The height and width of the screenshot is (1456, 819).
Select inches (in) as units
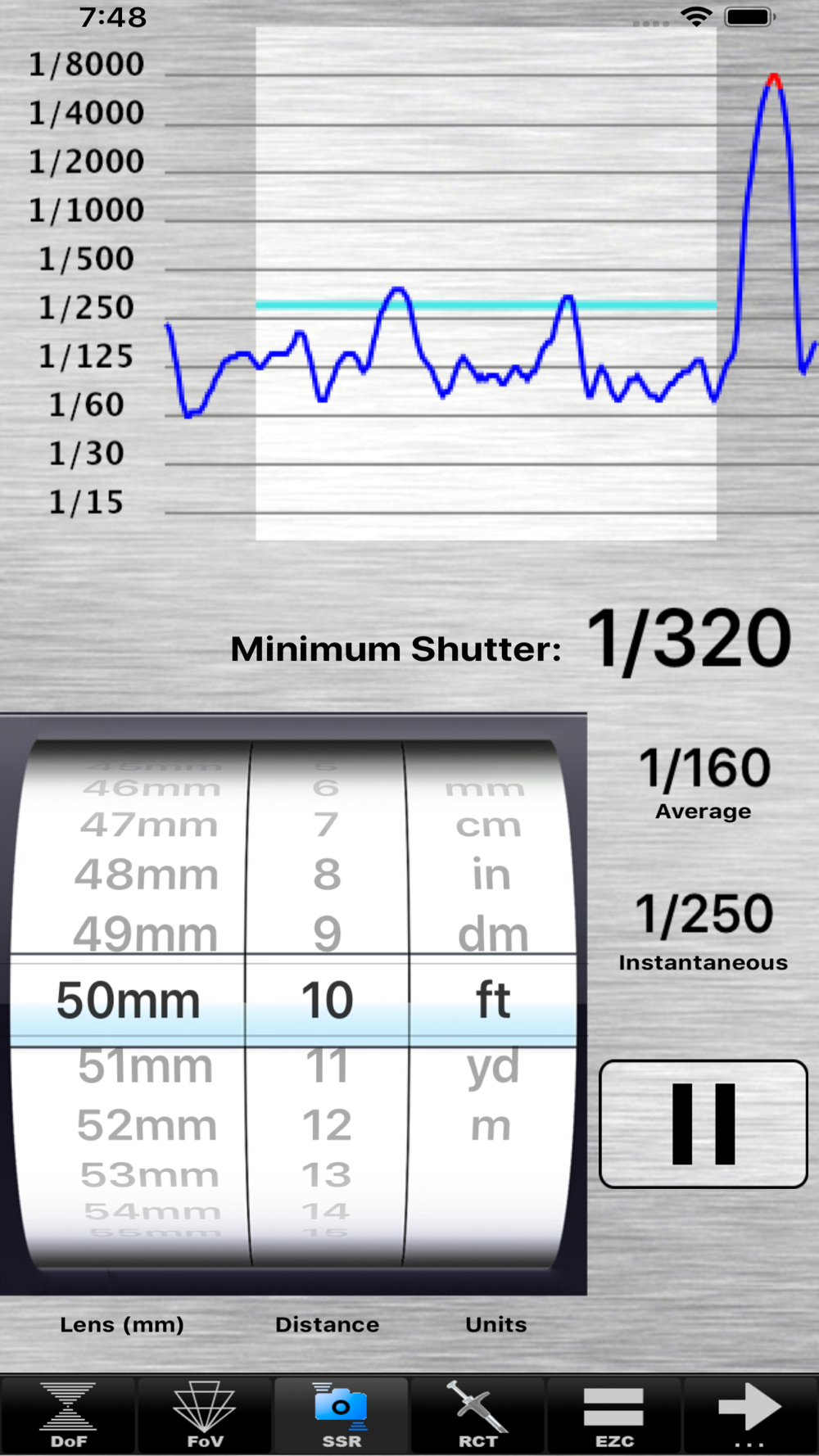491,875
